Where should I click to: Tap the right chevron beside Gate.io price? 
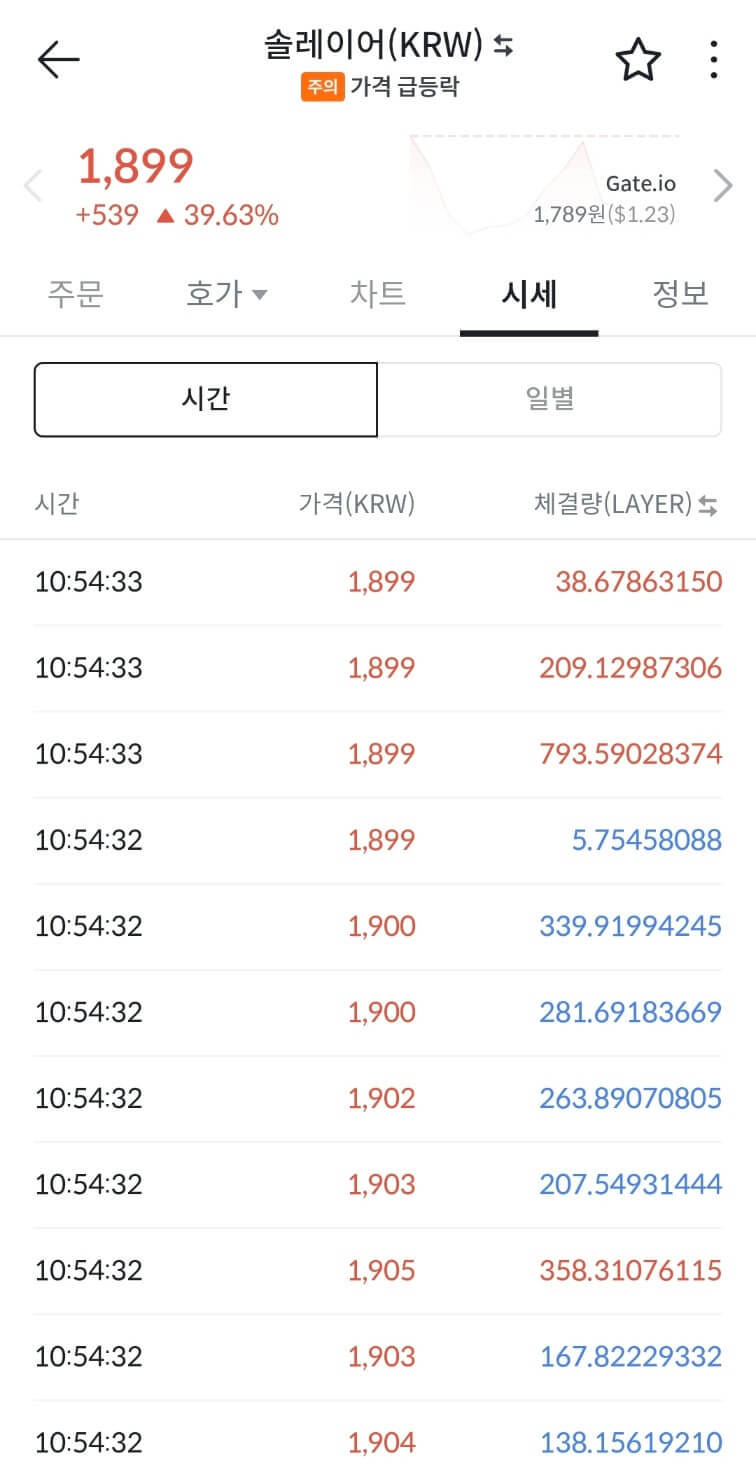point(723,185)
